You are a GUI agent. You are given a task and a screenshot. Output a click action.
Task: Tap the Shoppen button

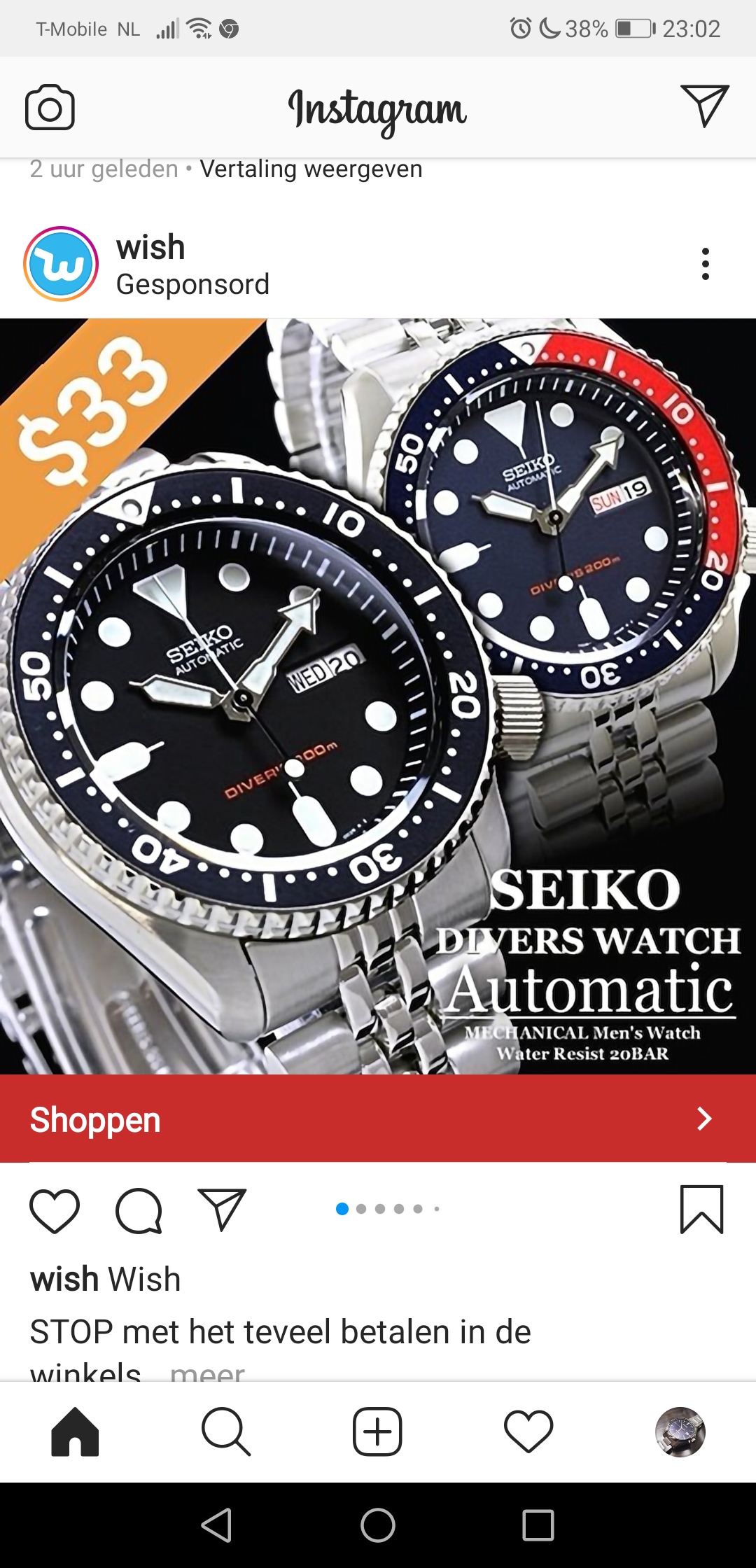378,1119
